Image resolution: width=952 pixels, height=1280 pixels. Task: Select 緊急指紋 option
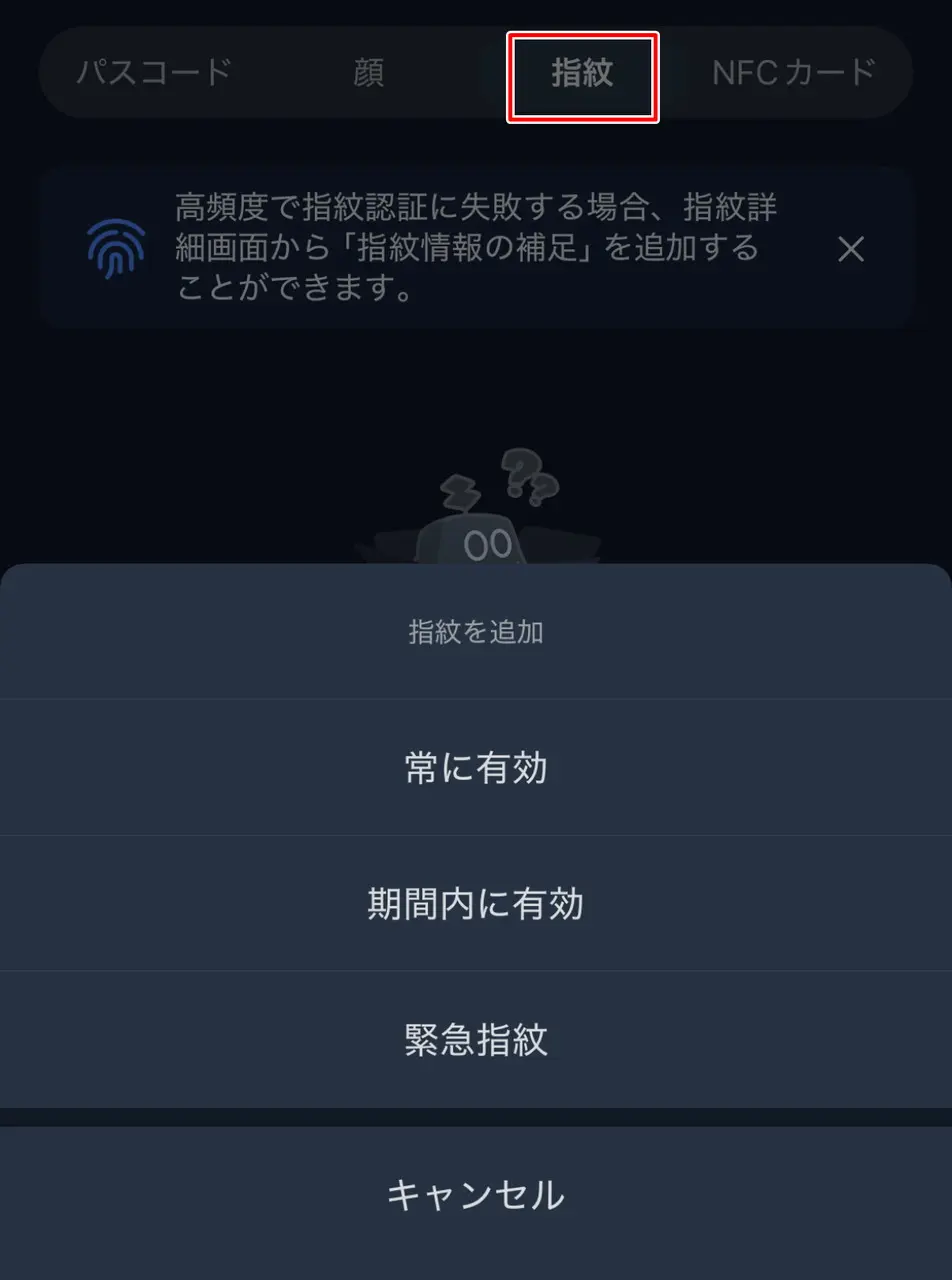[476, 1040]
